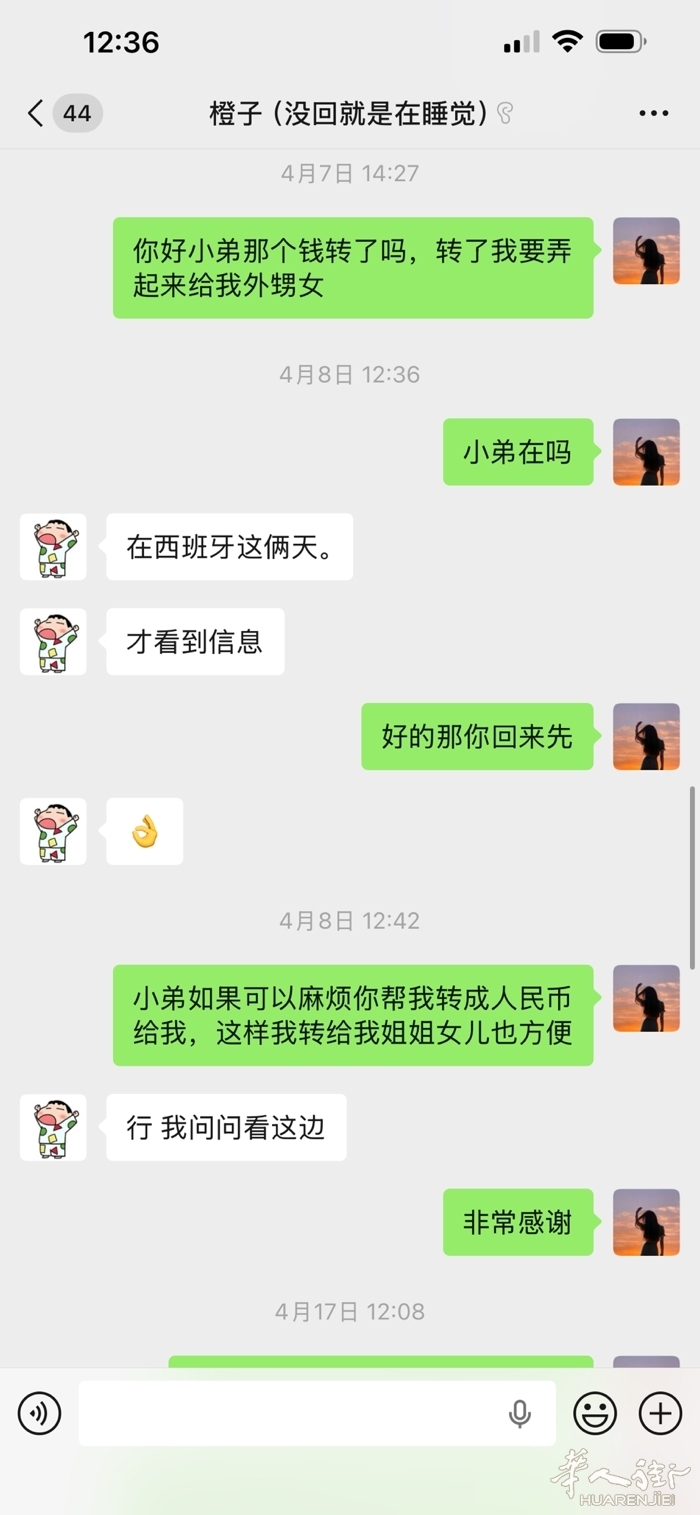Image resolution: width=700 pixels, height=1515 pixels.
Task: Start voice-to-text with the microphone icon
Action: point(519,1413)
